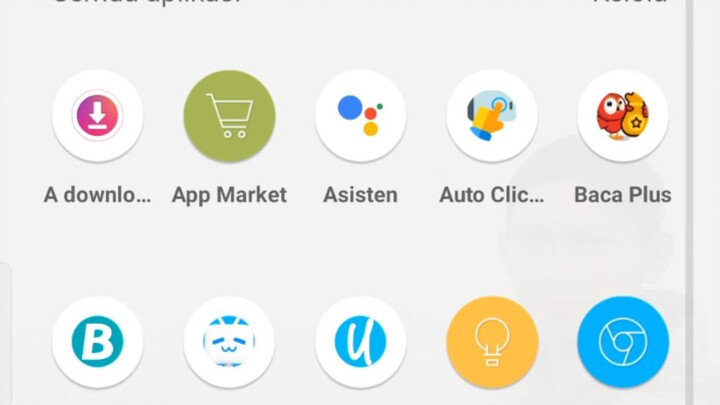Viewport: 720px width, 405px height.
Task: Open the Google Asisten app
Action: click(360, 116)
